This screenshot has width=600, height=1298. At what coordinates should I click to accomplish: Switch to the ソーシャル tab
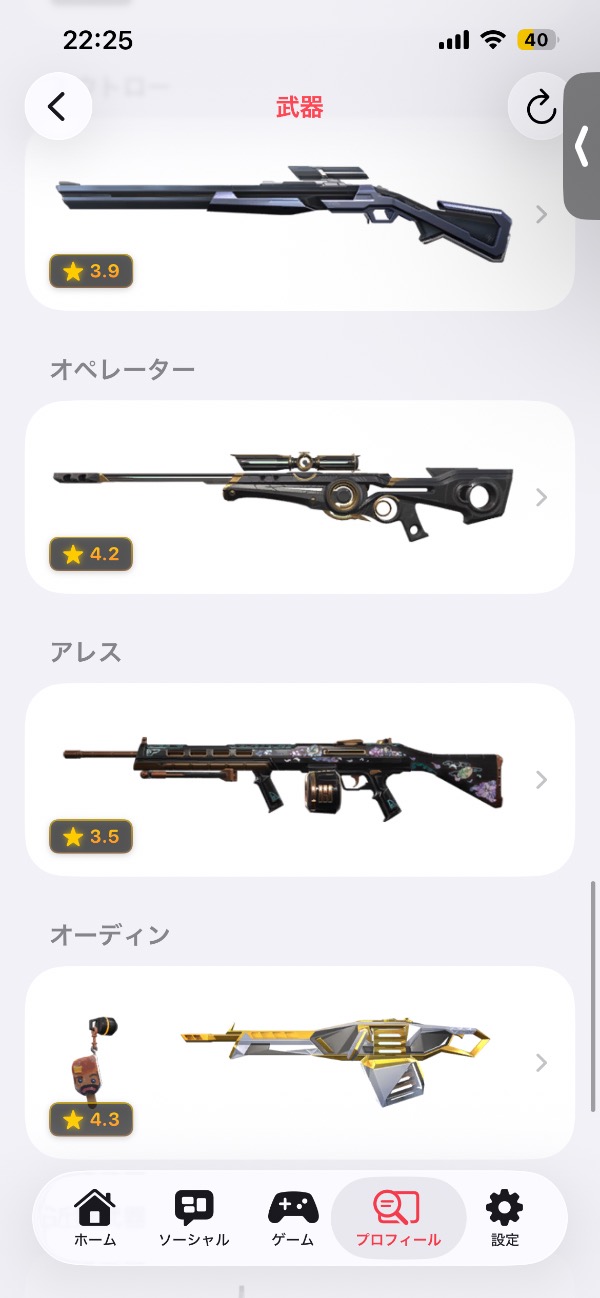click(194, 1218)
